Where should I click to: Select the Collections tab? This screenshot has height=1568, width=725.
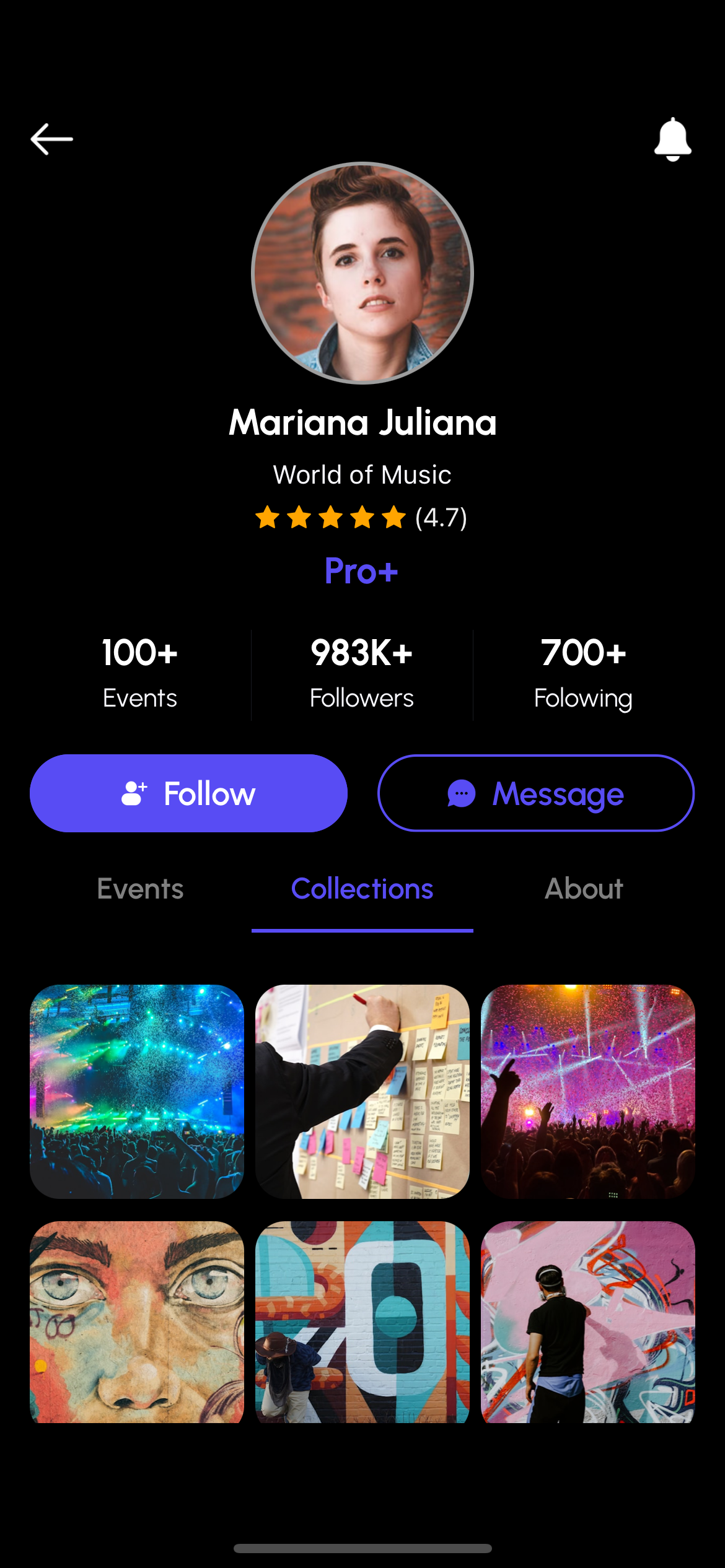(x=362, y=889)
